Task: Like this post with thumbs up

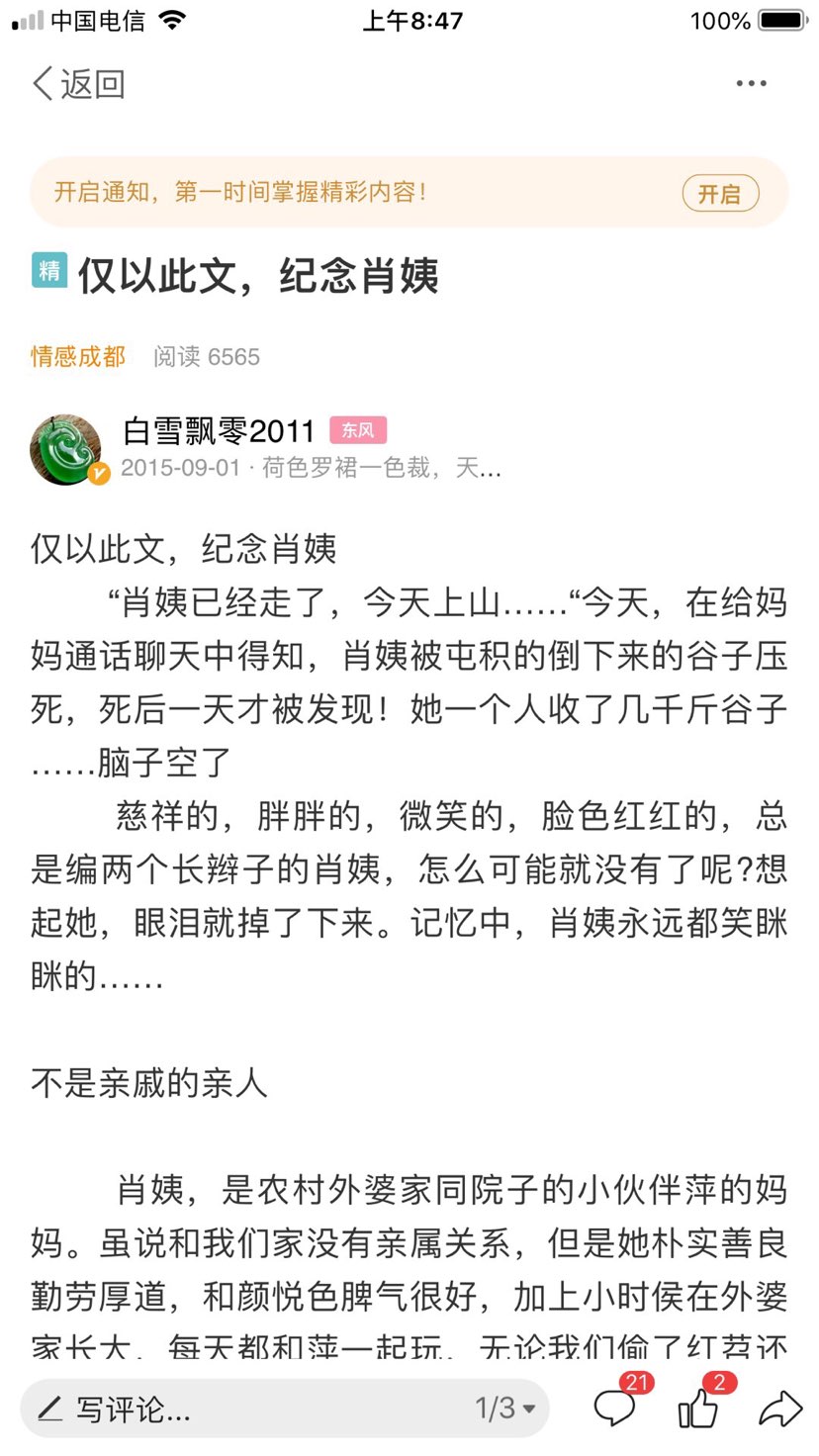Action: (698, 1409)
